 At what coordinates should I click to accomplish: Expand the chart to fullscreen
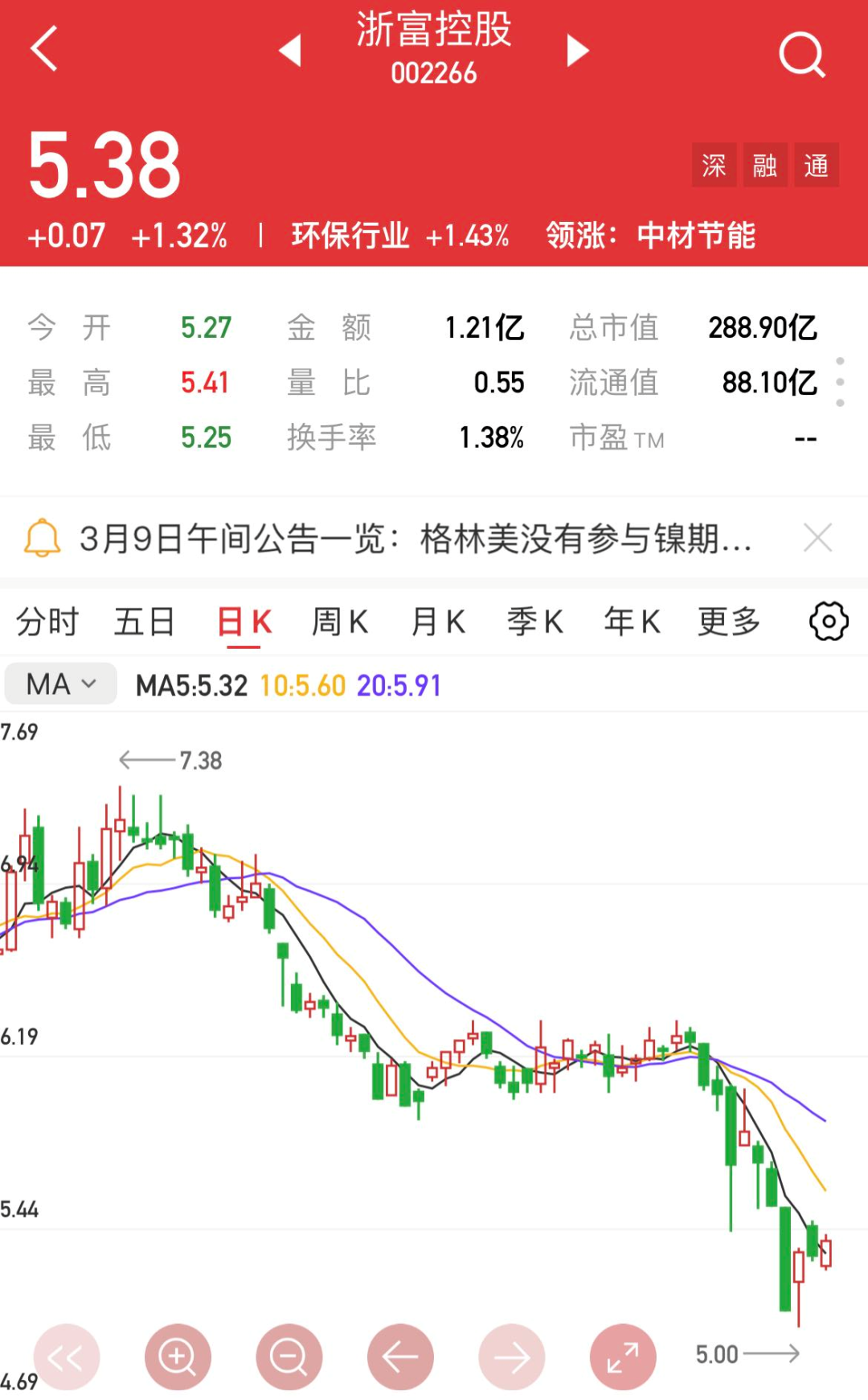[x=623, y=1357]
